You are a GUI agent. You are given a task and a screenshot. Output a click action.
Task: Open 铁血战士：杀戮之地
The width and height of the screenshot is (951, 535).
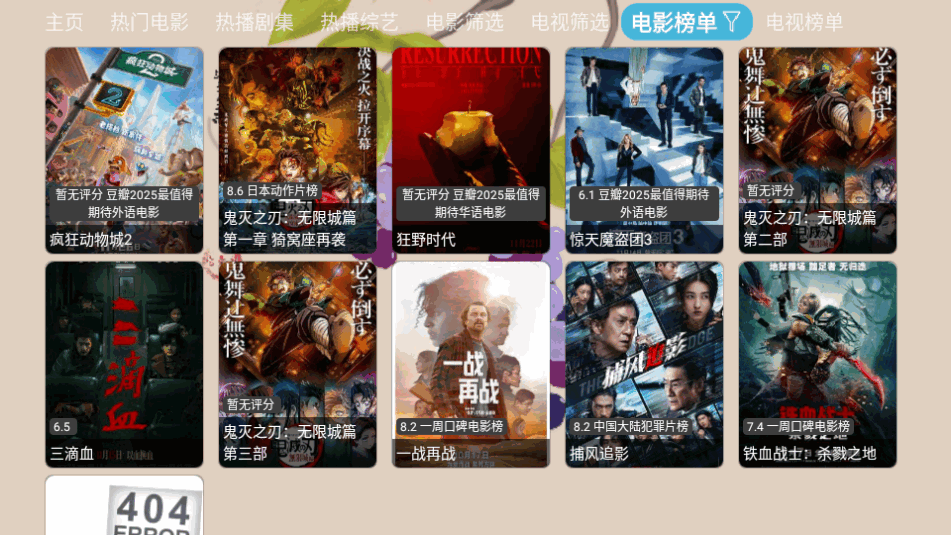coord(817,364)
